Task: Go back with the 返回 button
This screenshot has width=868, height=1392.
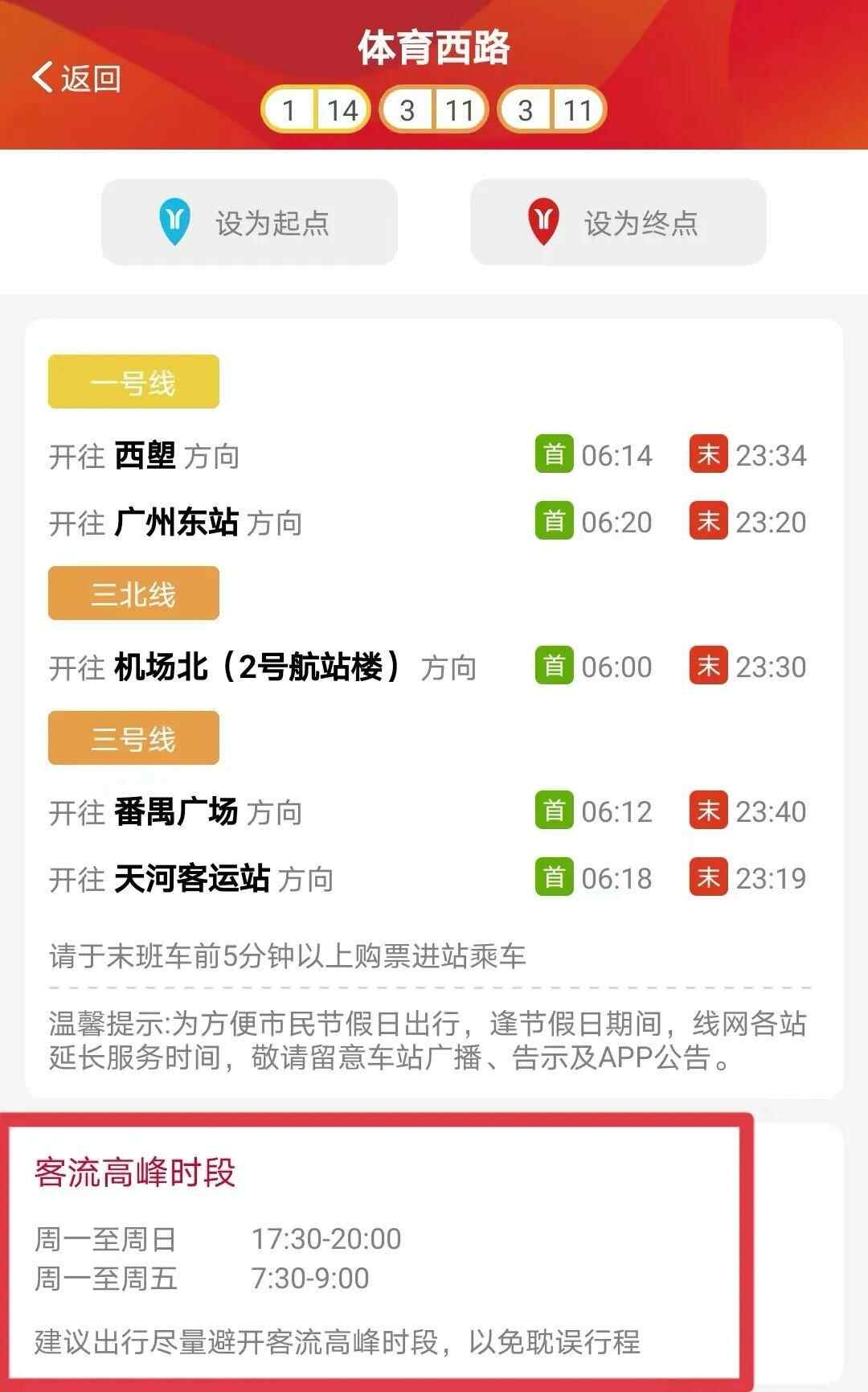Action: (x=76, y=78)
